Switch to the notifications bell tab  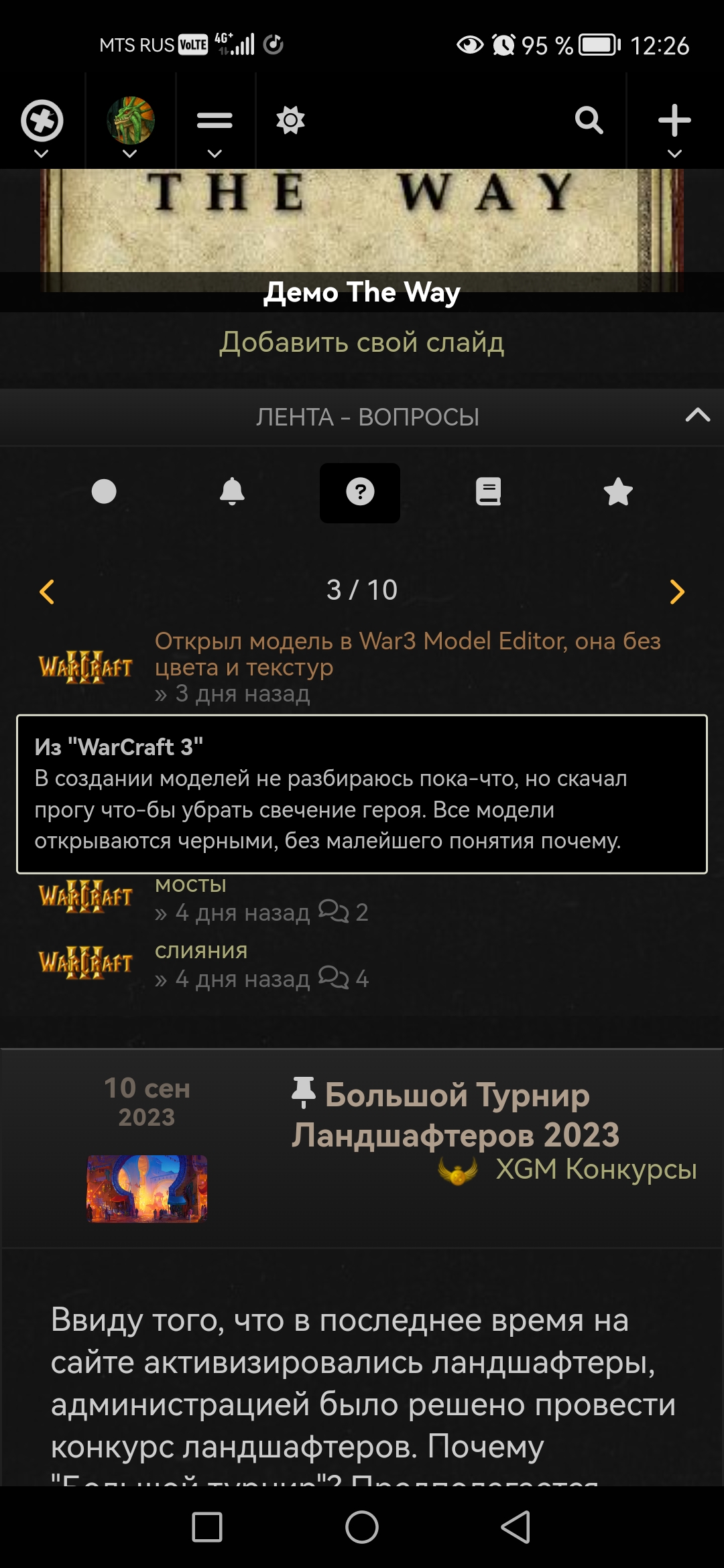[232, 492]
